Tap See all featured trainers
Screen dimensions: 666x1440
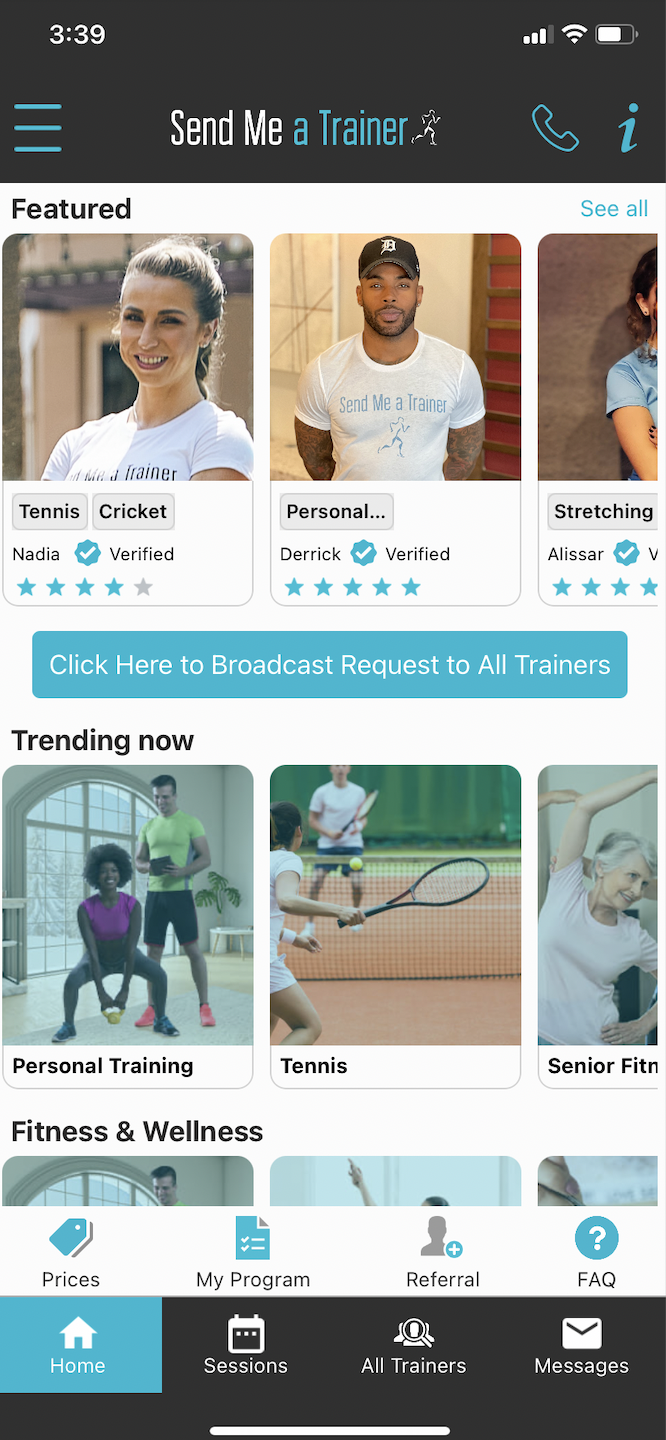(x=614, y=208)
